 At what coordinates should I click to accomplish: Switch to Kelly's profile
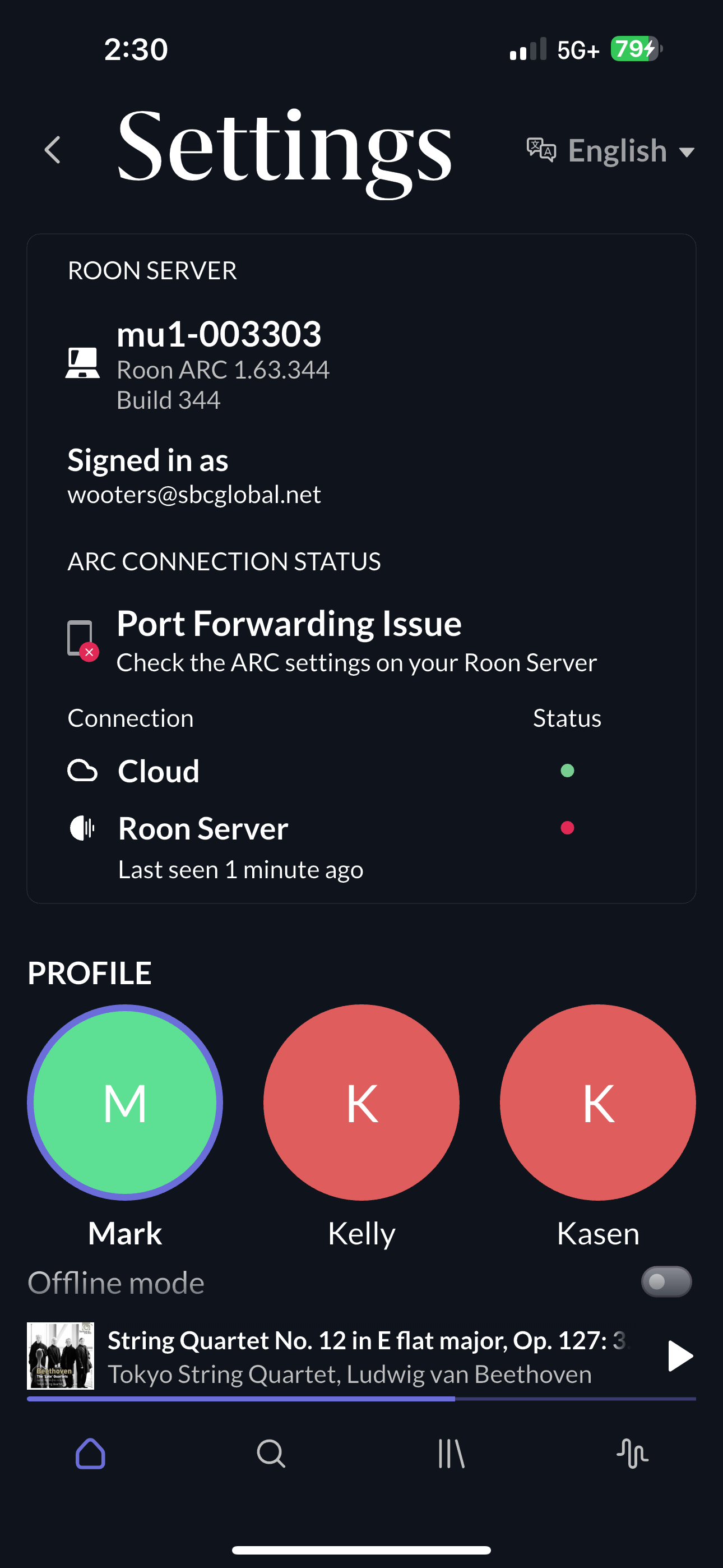361,1102
